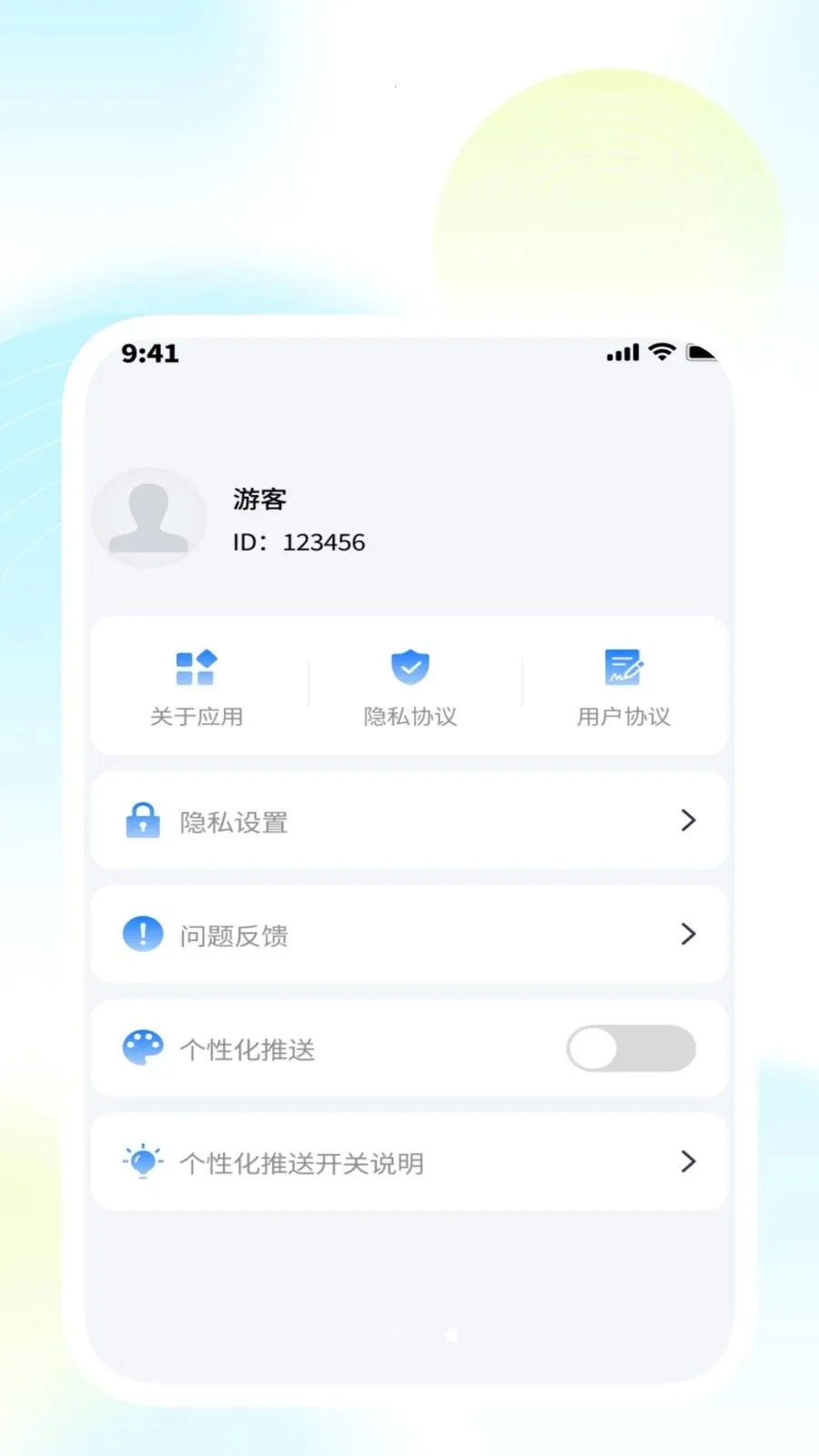Image resolution: width=819 pixels, height=1456 pixels.
Task: Expand 隐私设置 via its chevron
Action: click(688, 821)
